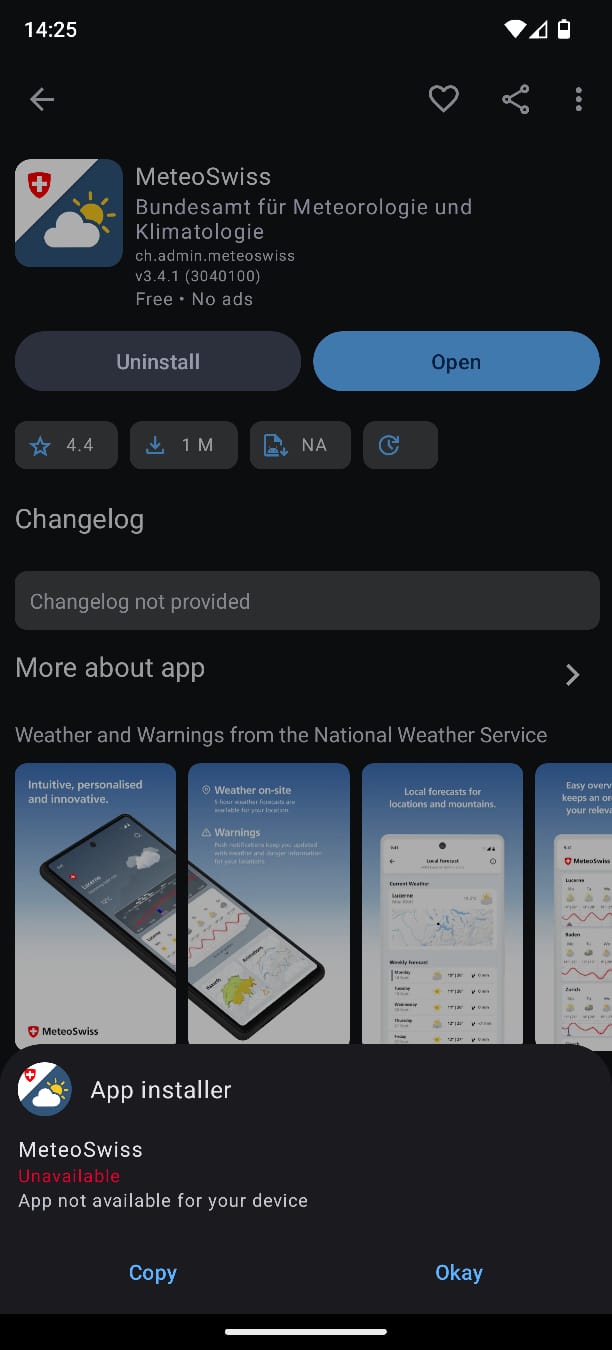Viewport: 612px width, 1350px height.
Task: Share the MeteoSwiss app page
Action: [x=515, y=99]
